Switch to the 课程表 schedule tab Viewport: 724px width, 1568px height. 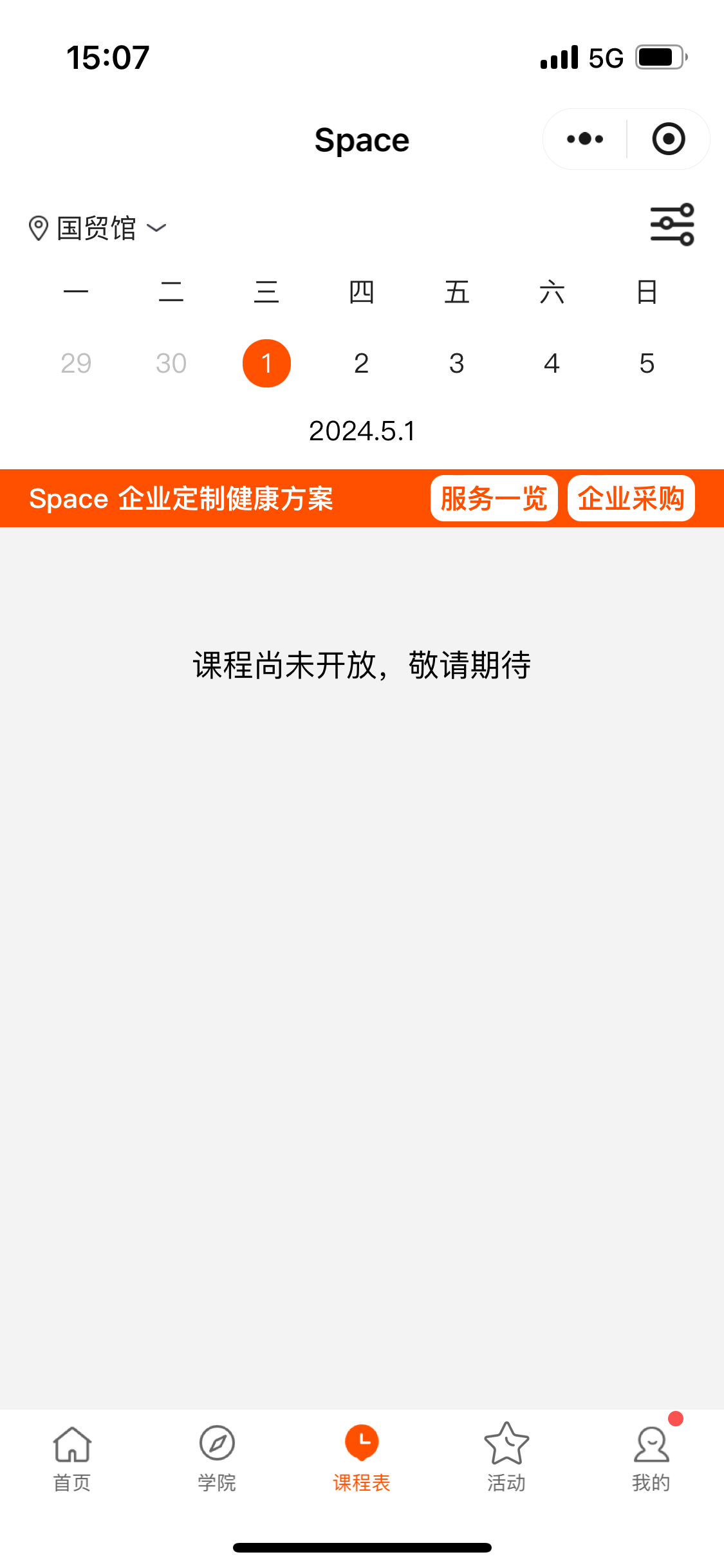pyautogui.click(x=362, y=1458)
